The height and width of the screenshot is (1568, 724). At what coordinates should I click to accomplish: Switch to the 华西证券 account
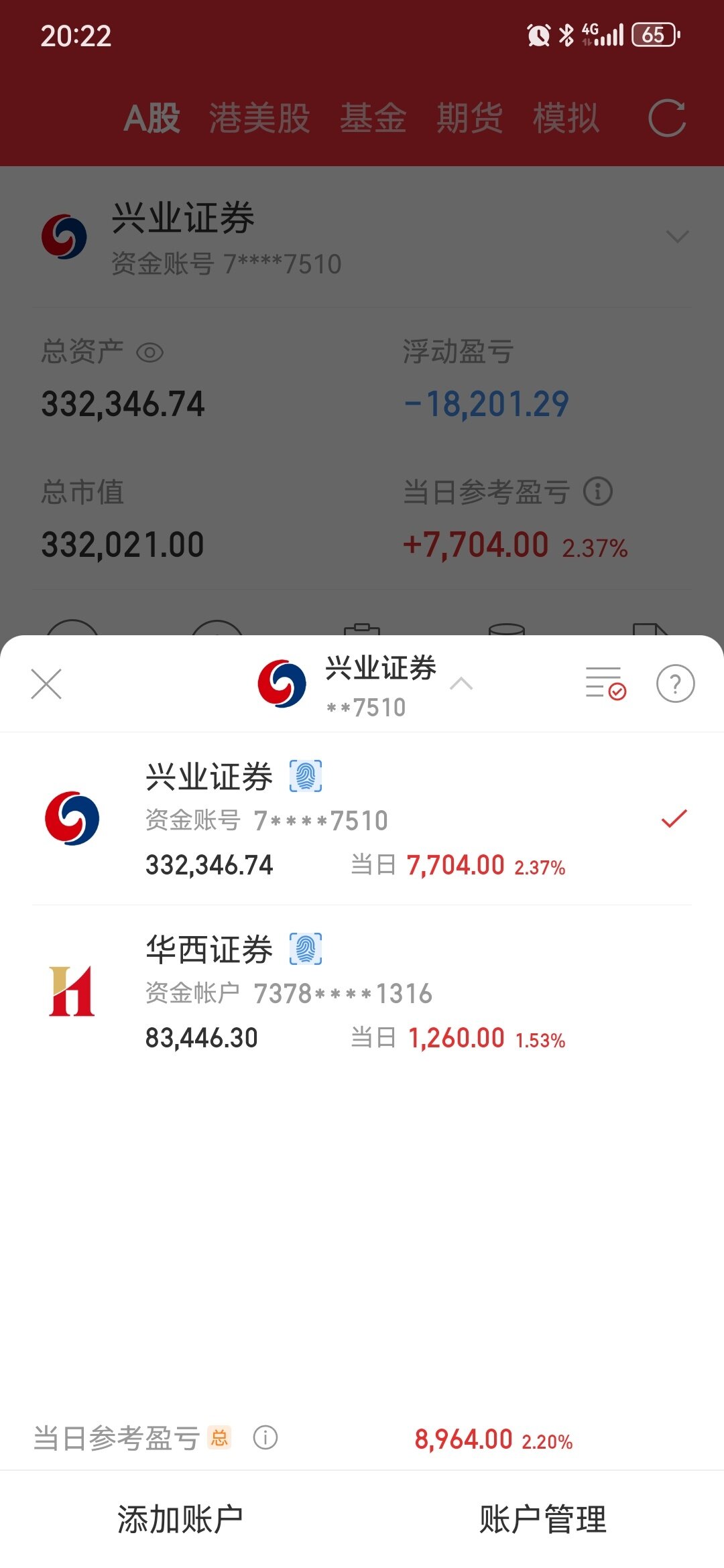(362, 992)
